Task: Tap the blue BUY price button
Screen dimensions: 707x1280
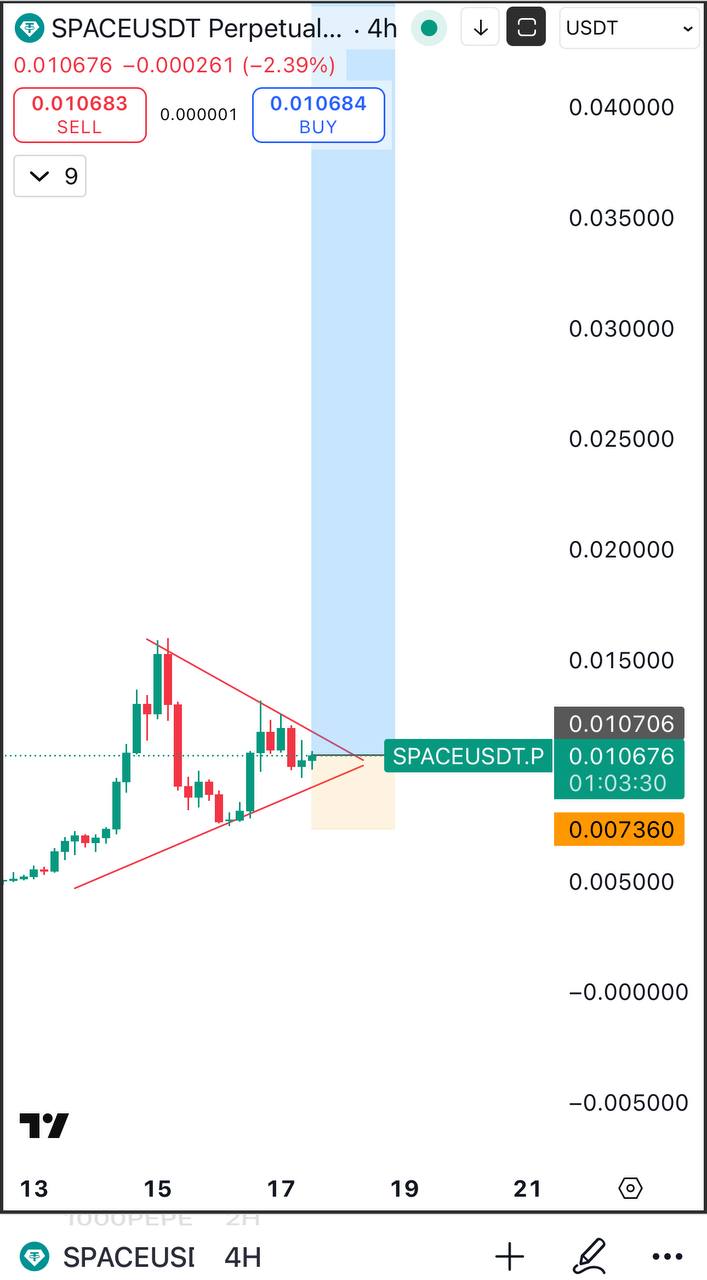Action: pos(318,114)
